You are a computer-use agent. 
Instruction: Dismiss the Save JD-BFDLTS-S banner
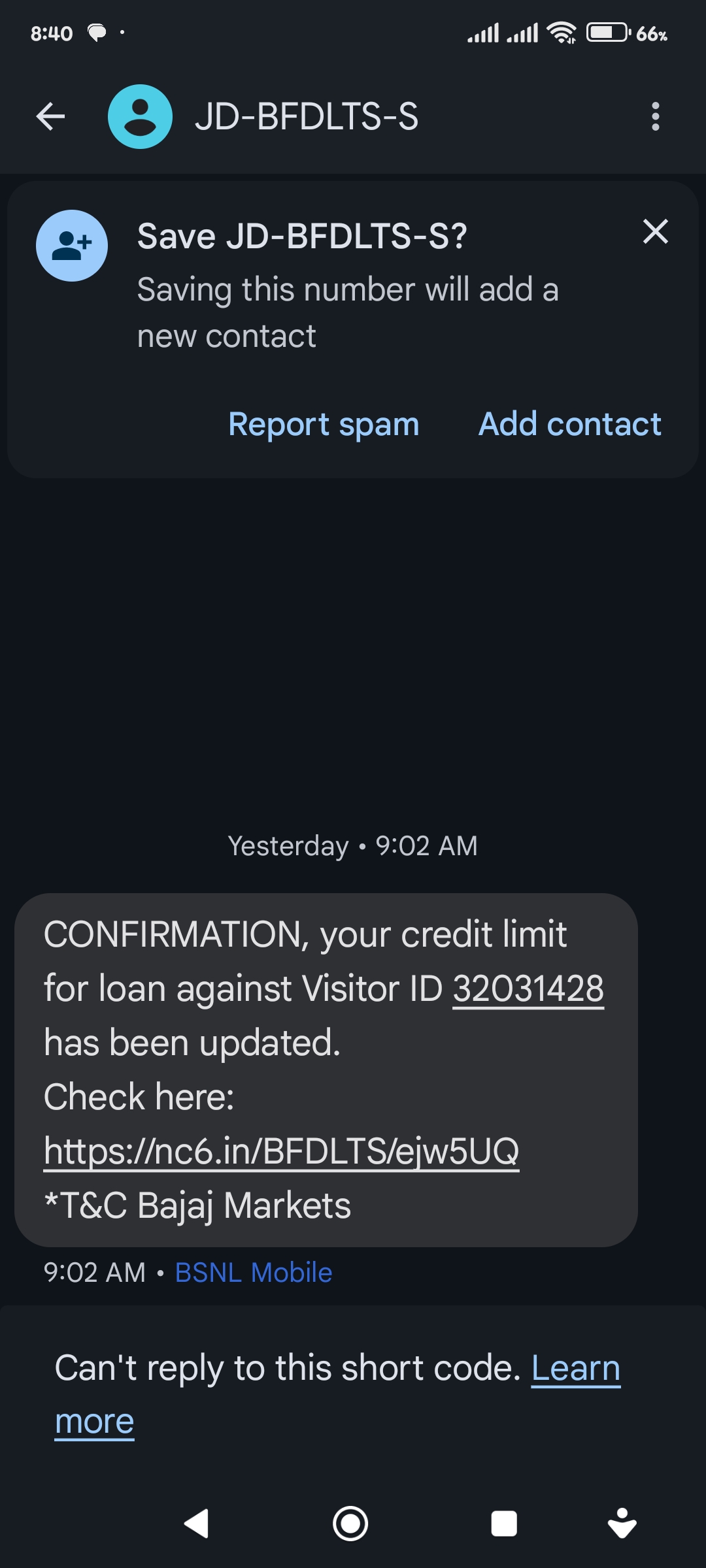click(656, 232)
